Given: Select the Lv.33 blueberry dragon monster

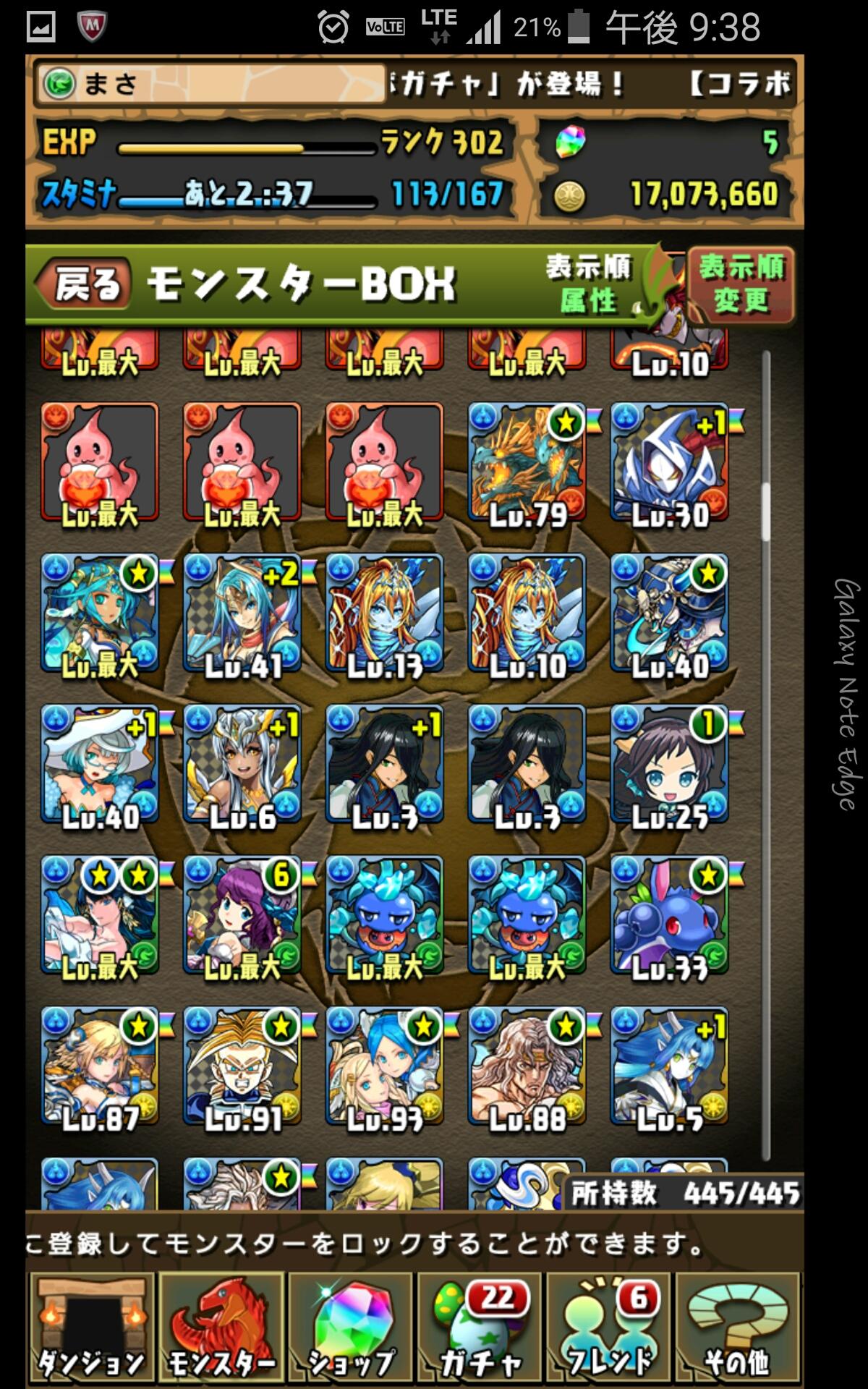Looking at the screenshot, I should pos(669,917).
